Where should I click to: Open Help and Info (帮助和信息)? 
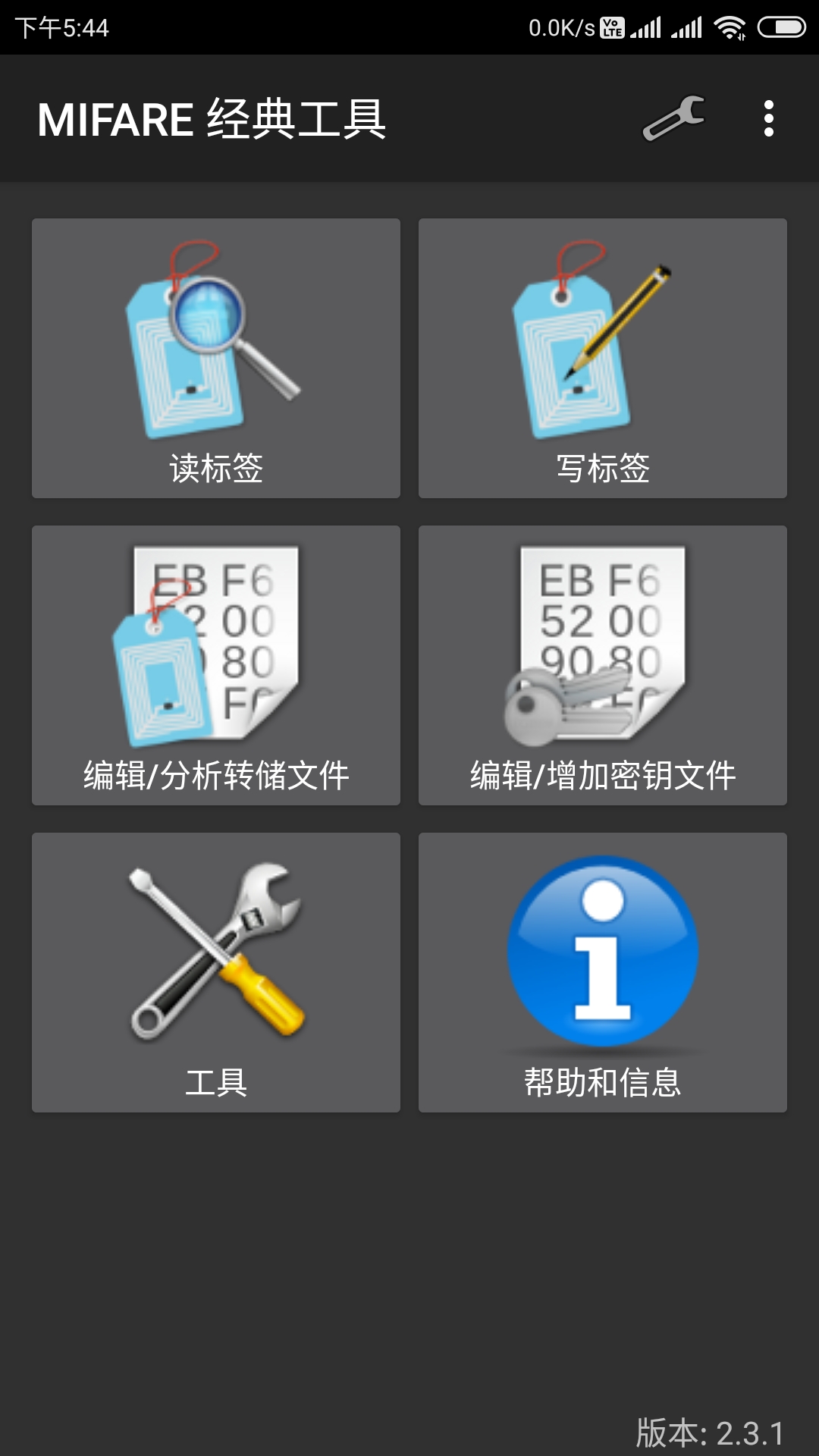(x=603, y=971)
